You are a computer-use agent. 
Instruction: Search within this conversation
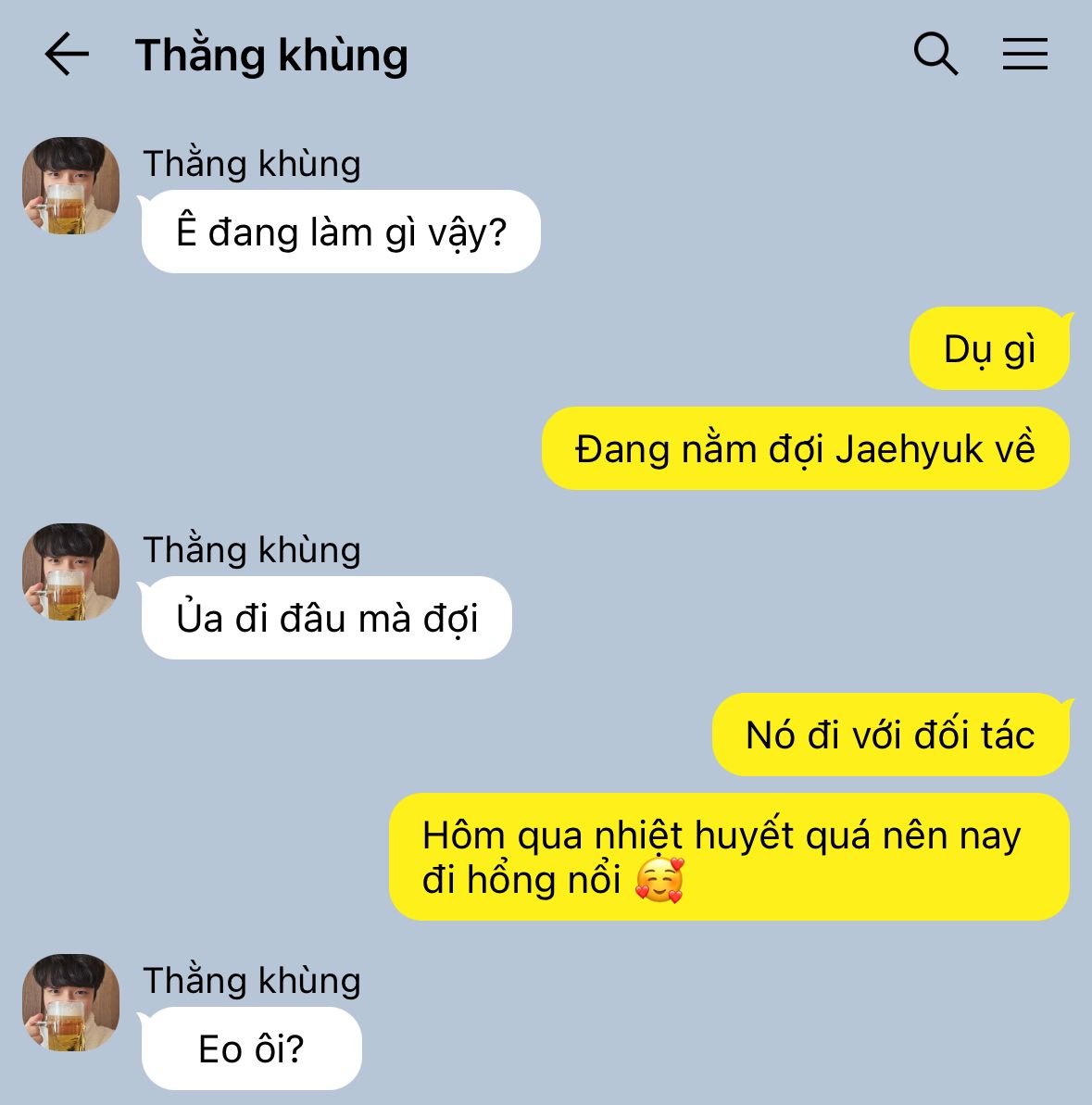point(935,54)
